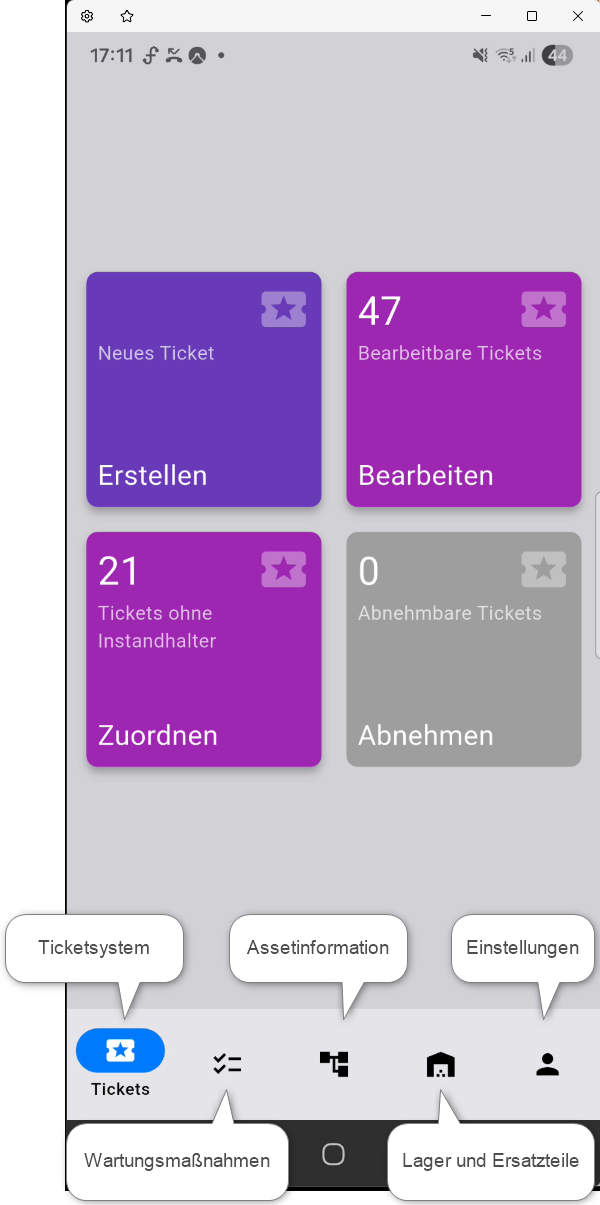Open the Erstellen new ticket card
600x1205 pixels.
(204, 390)
